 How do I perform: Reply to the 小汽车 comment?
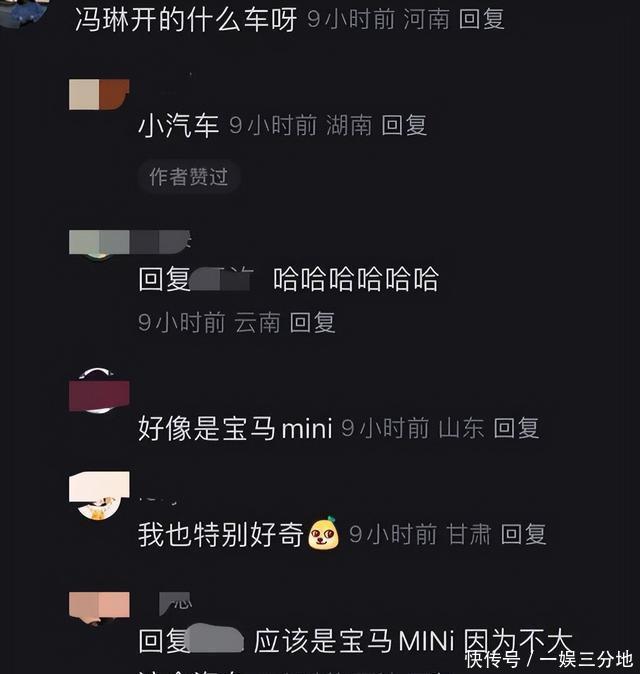click(404, 125)
